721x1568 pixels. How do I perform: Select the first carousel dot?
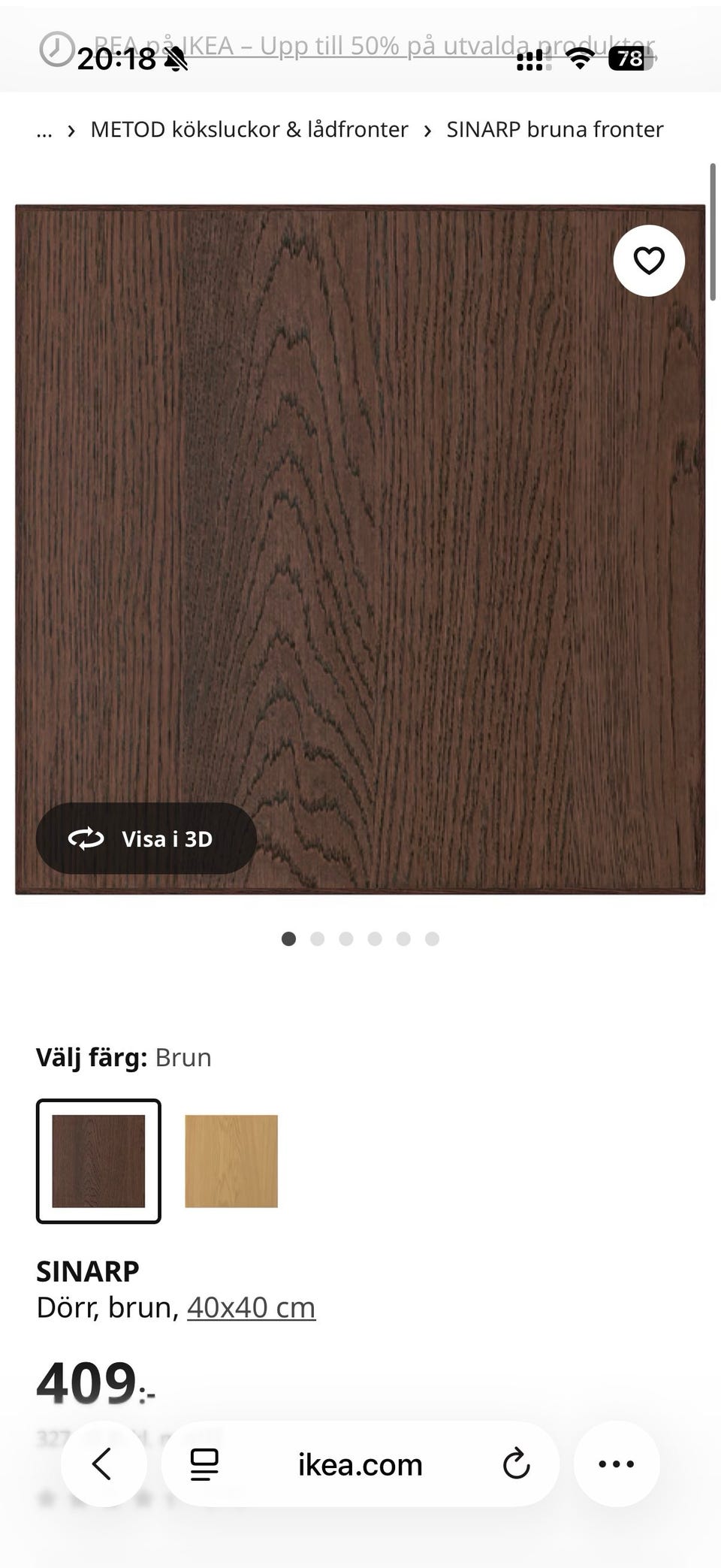(x=288, y=938)
